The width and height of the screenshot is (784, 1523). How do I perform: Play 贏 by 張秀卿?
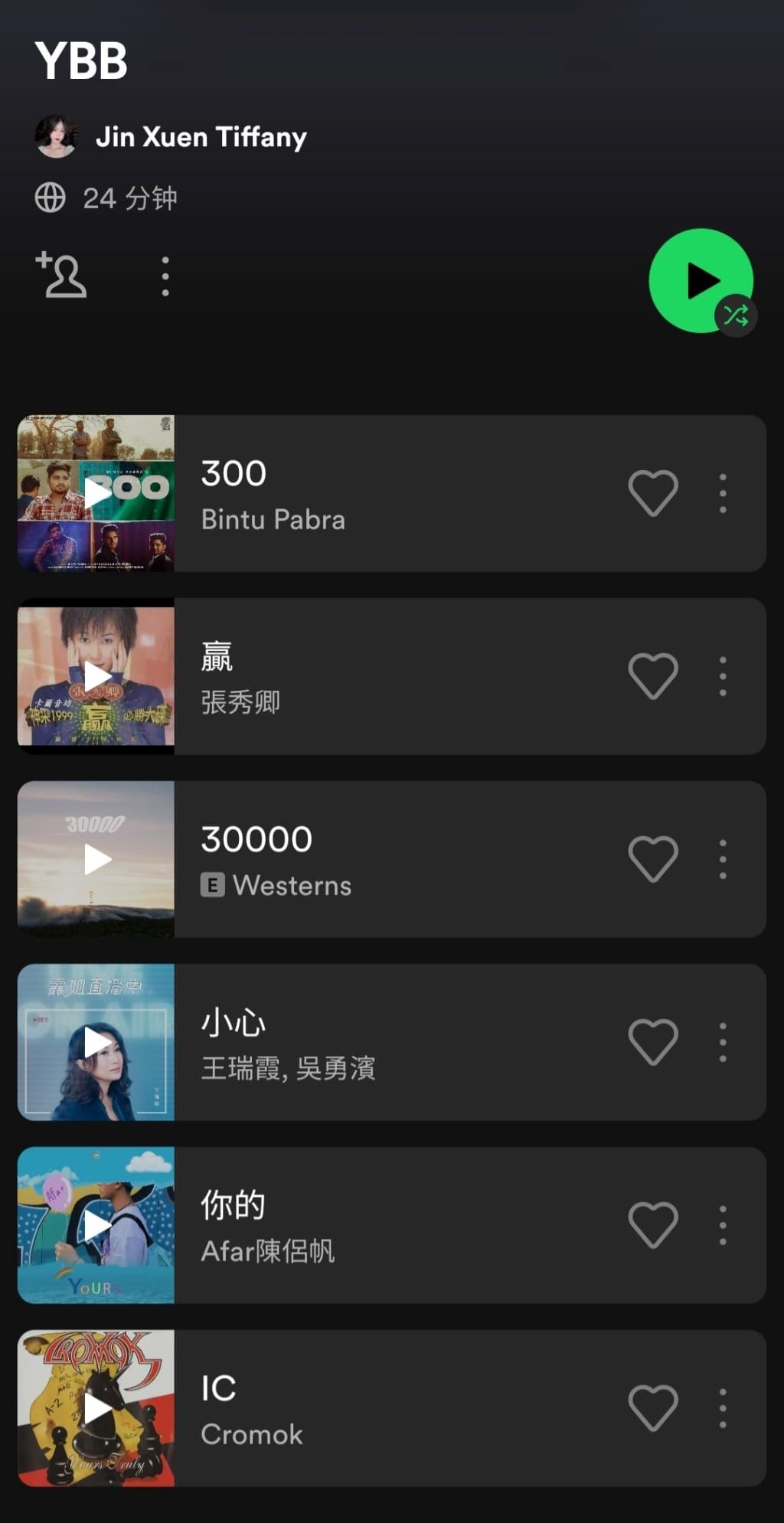tap(96, 676)
